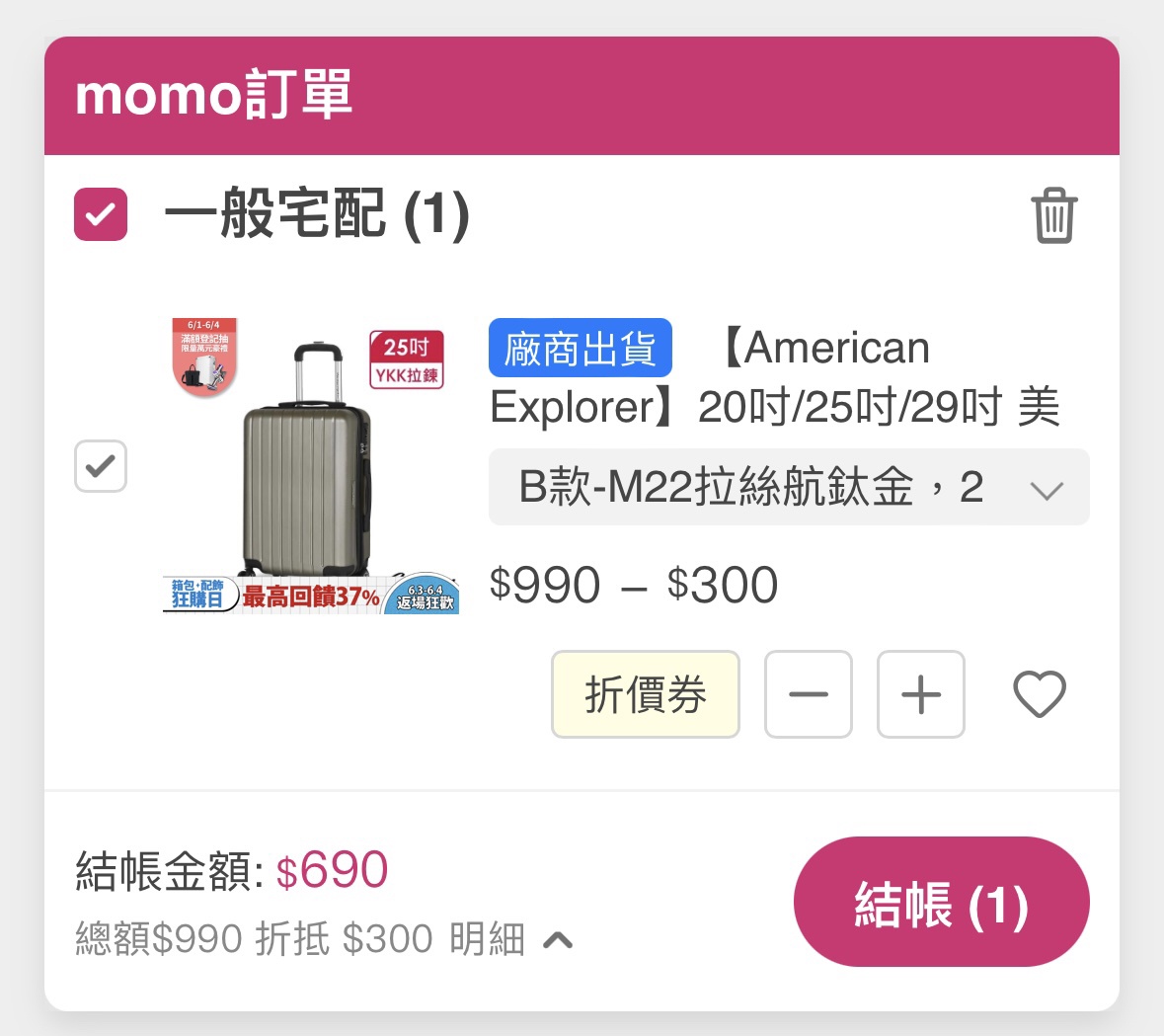Add the suitcase to favorites heart
Viewport: 1164px width, 1036px height.
coord(1040,694)
